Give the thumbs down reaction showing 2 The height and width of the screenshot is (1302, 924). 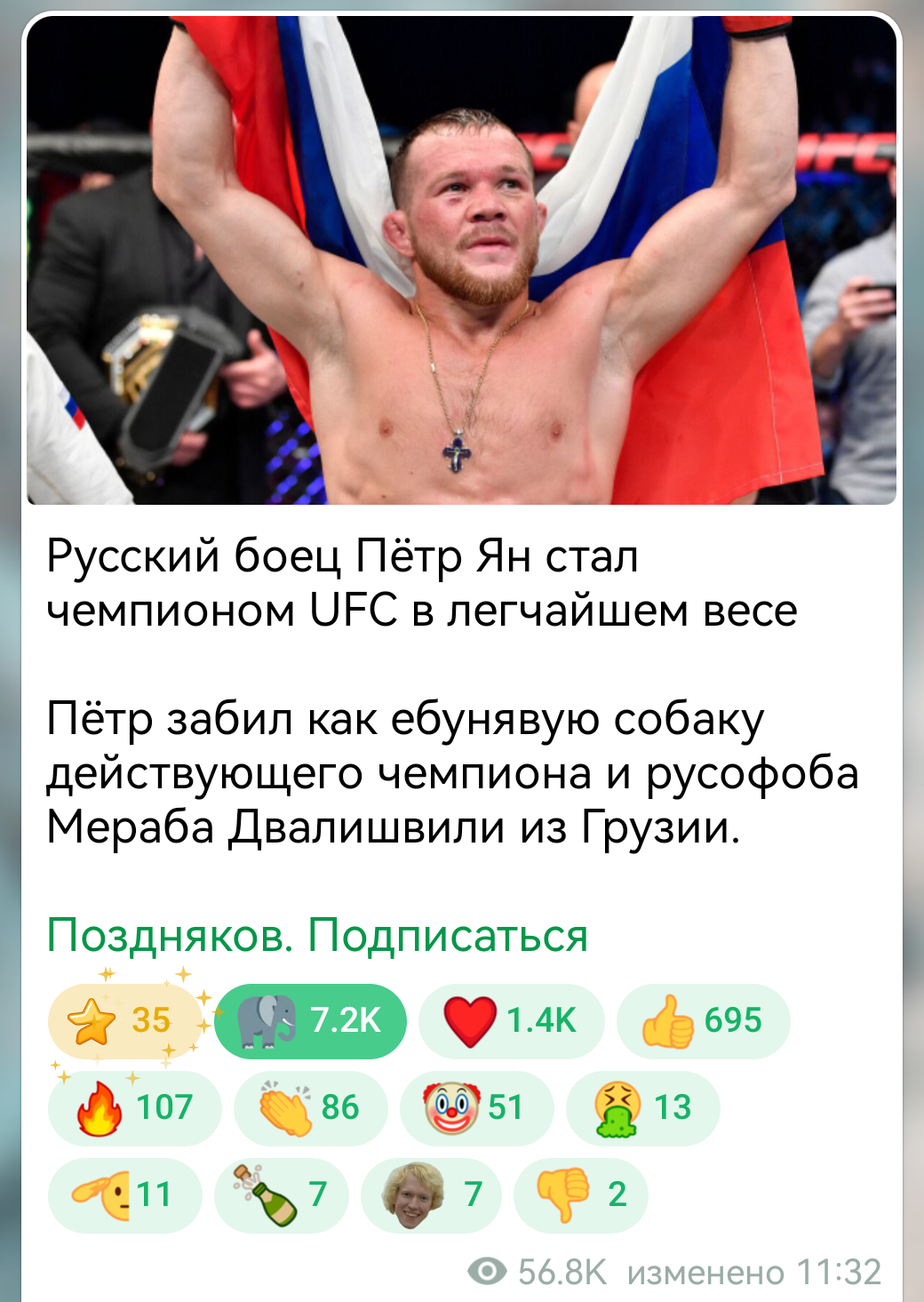[x=580, y=1195]
